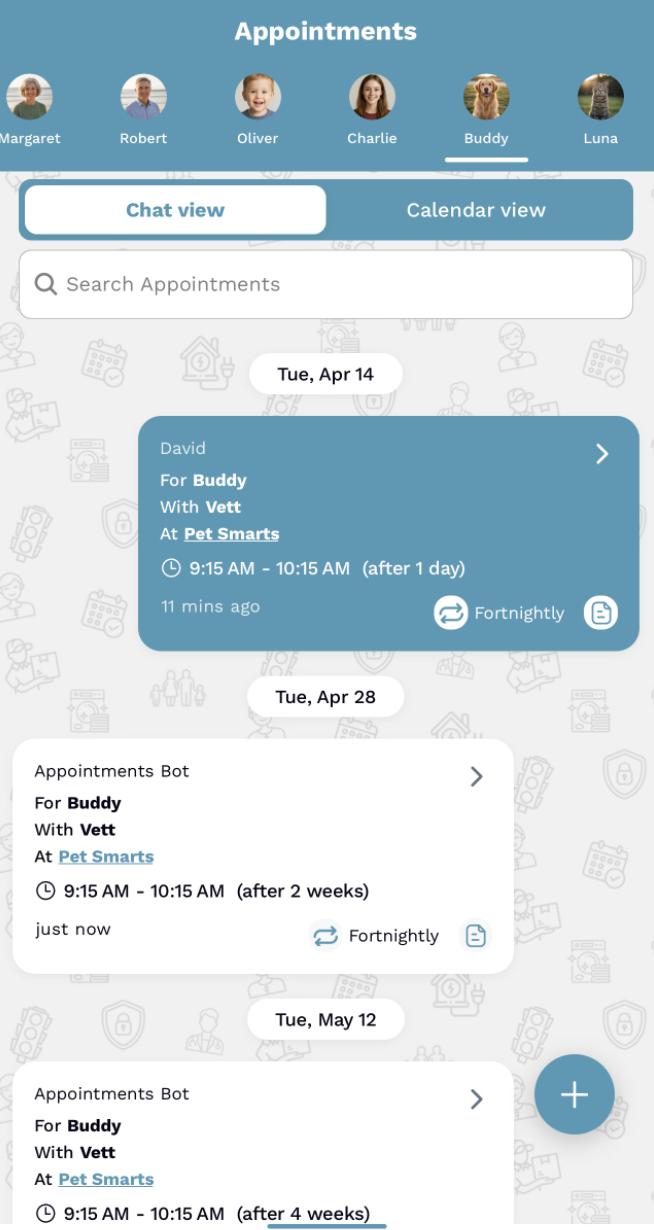
Task: Open the Apr 28 appointment chevron
Action: point(477,777)
